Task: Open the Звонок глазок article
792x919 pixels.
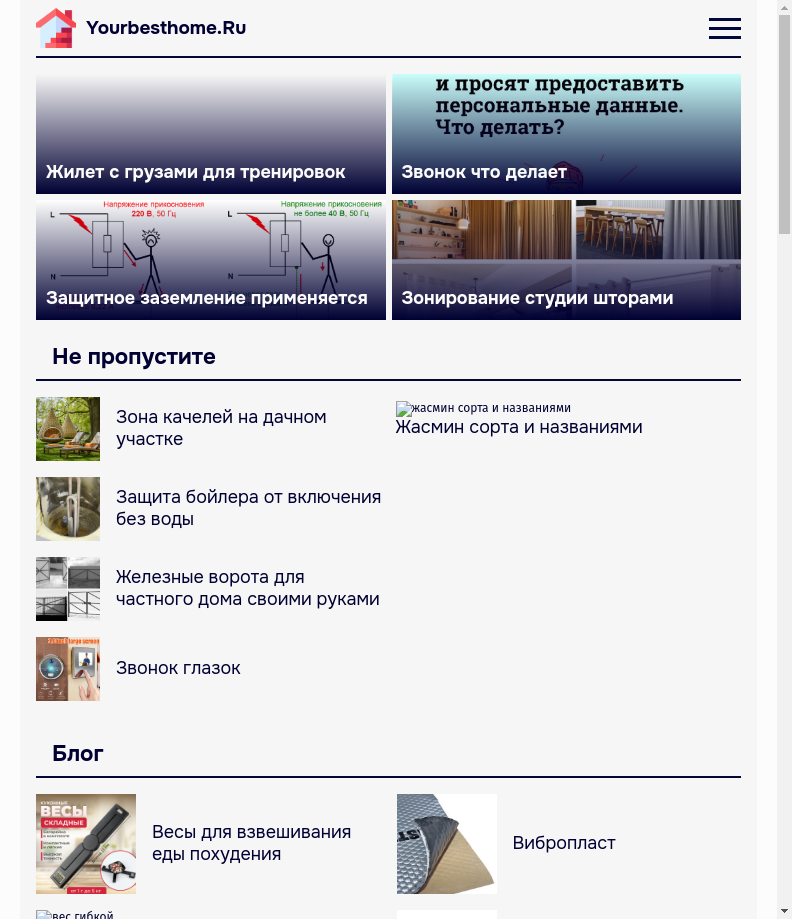Action: point(178,668)
